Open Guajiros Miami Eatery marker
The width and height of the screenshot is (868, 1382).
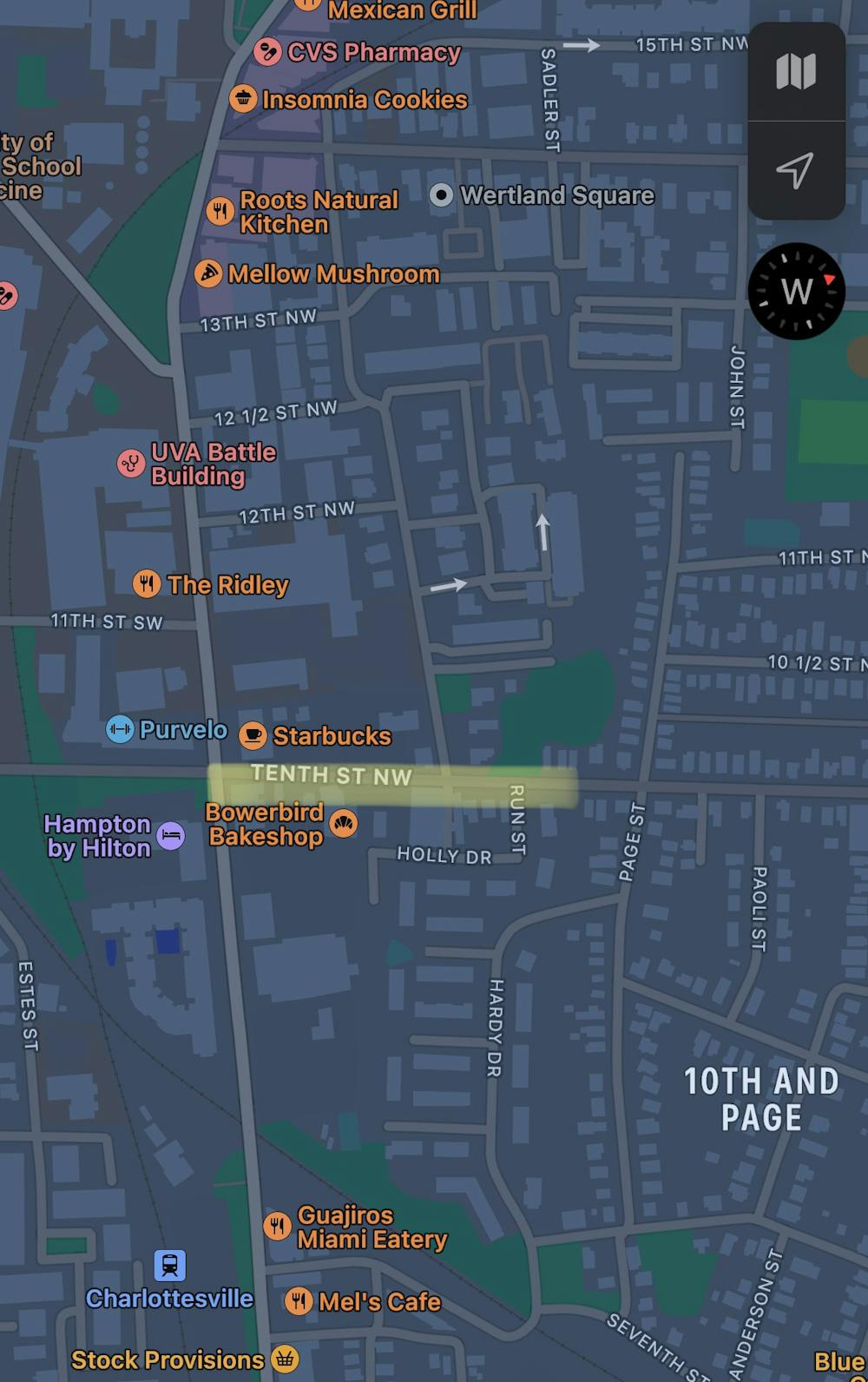[x=277, y=1227]
